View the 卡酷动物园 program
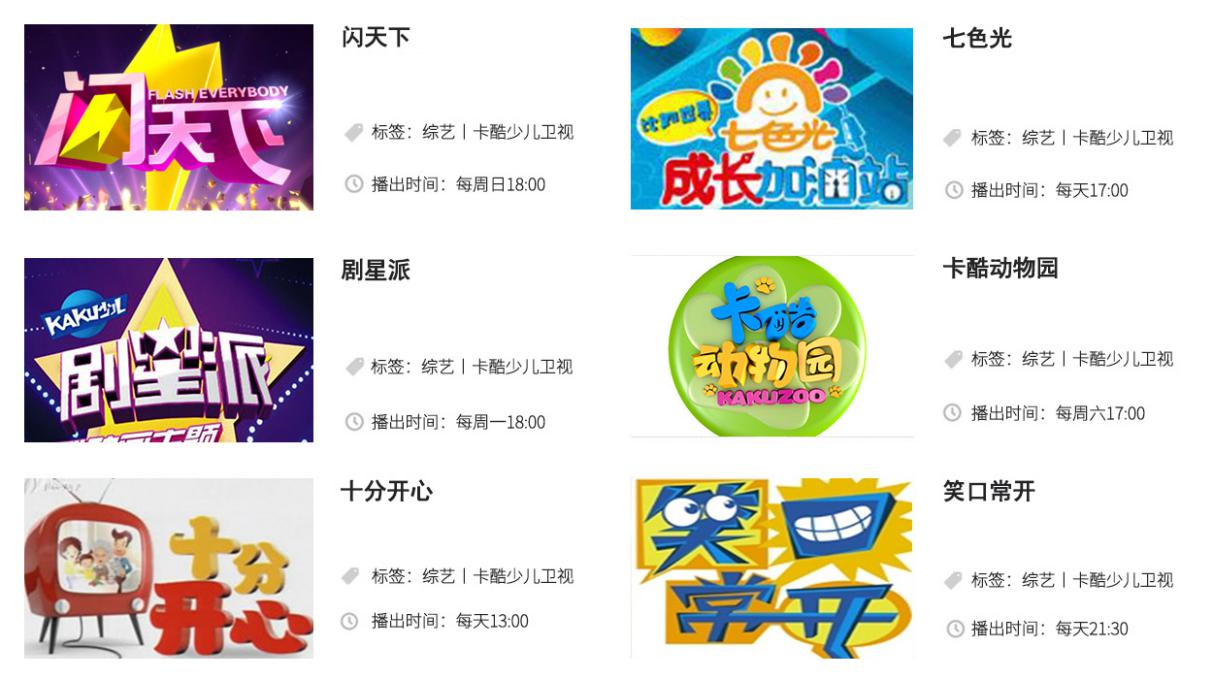1213x679 pixels. 771,346
